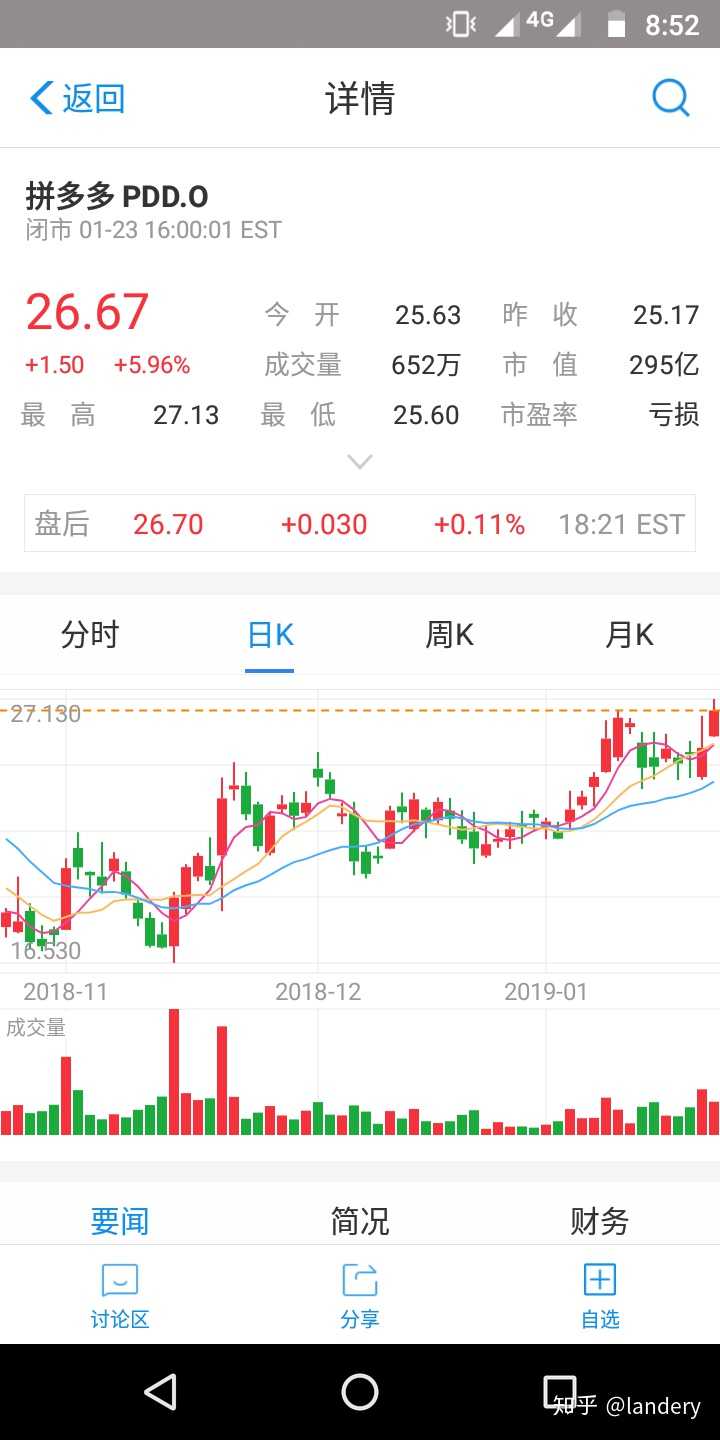Go to the home screen

point(360,1392)
